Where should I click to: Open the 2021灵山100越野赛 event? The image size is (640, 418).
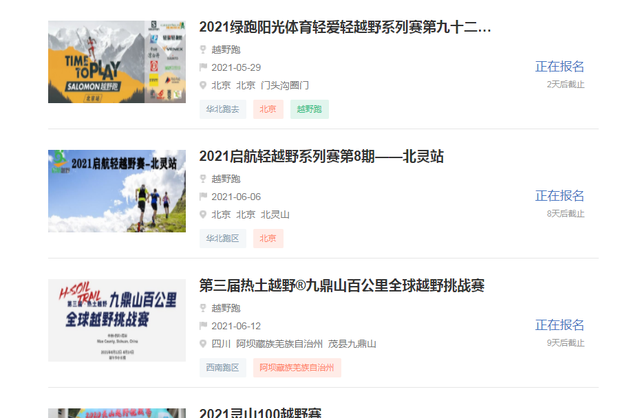click(262, 412)
